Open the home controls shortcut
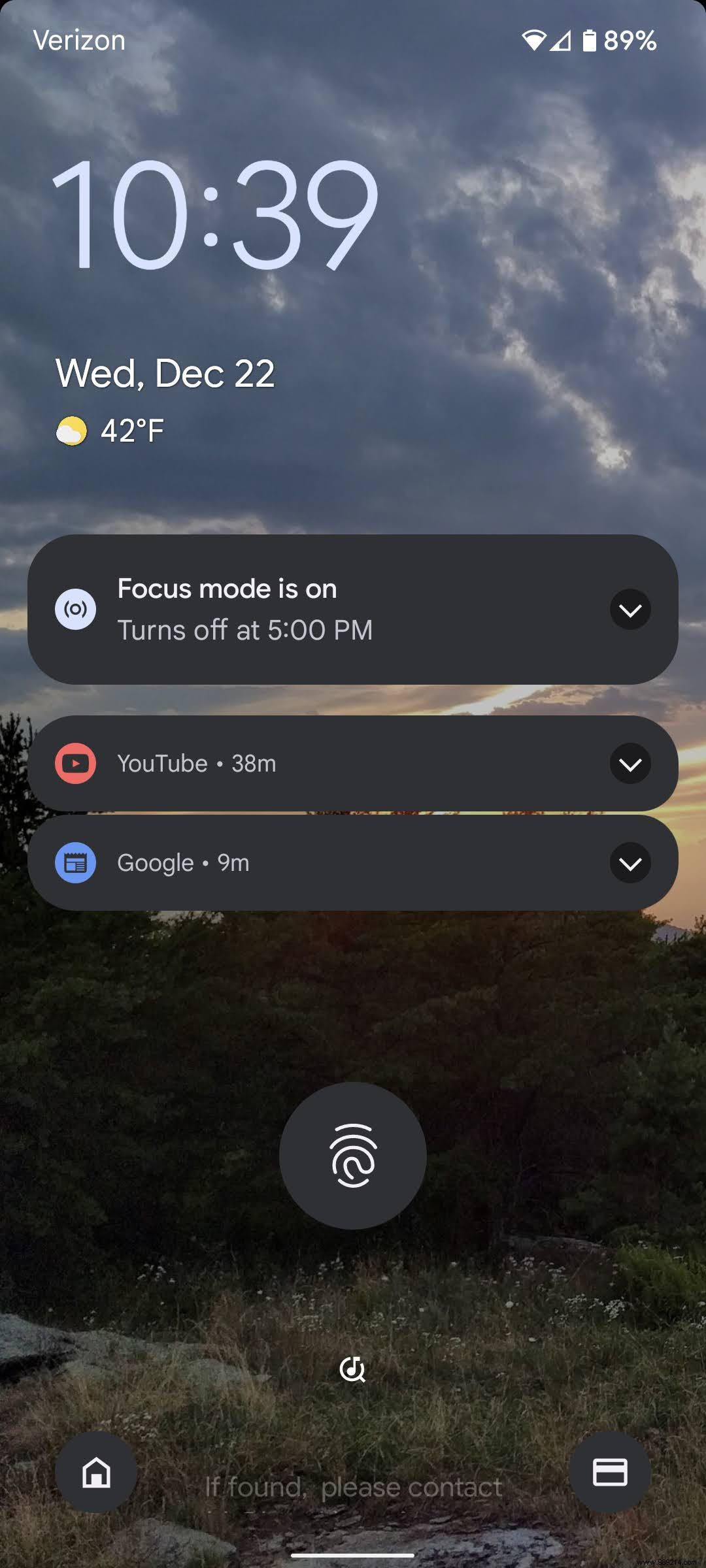 pos(96,1473)
